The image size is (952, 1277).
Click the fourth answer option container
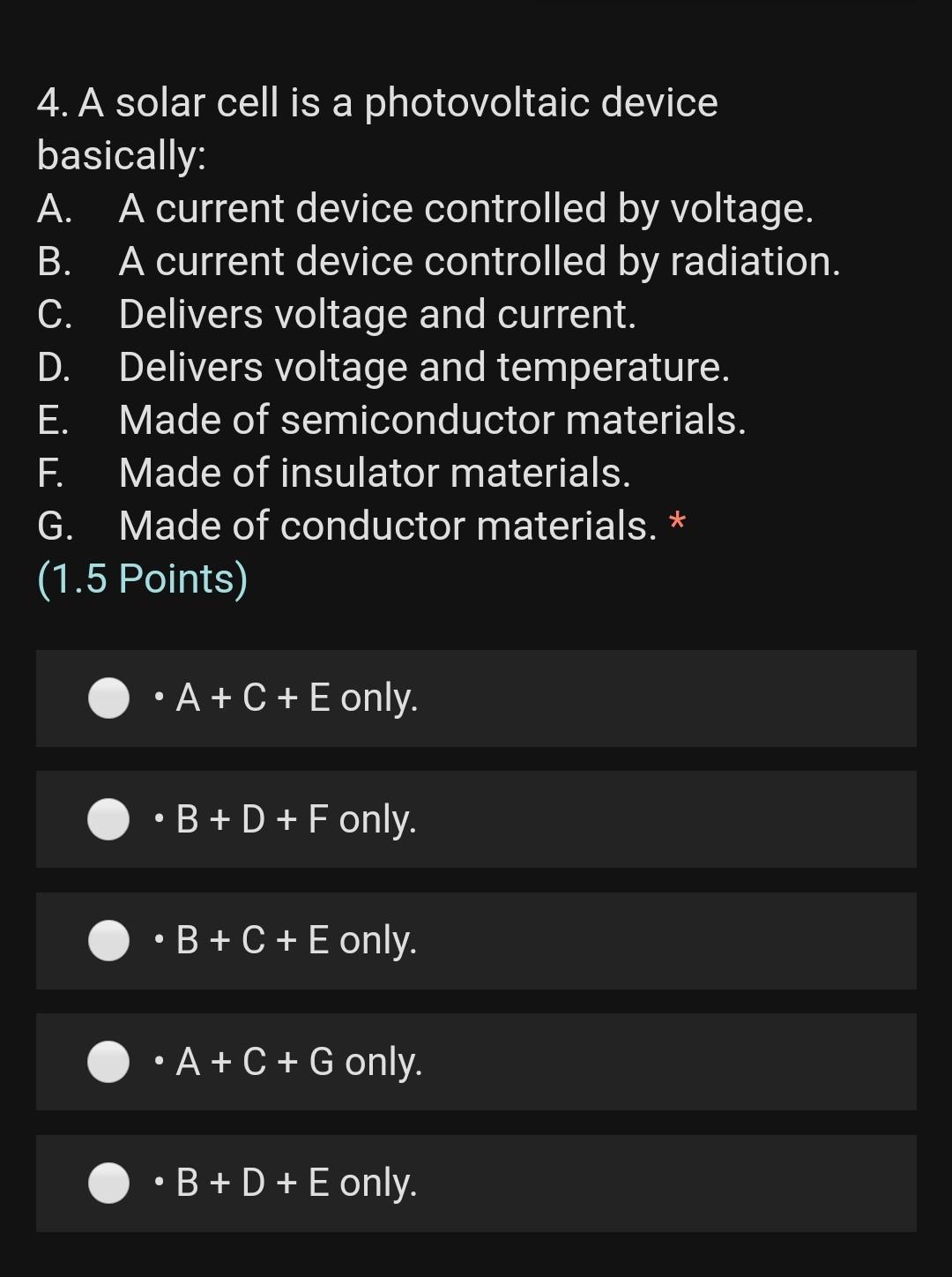476,1063
